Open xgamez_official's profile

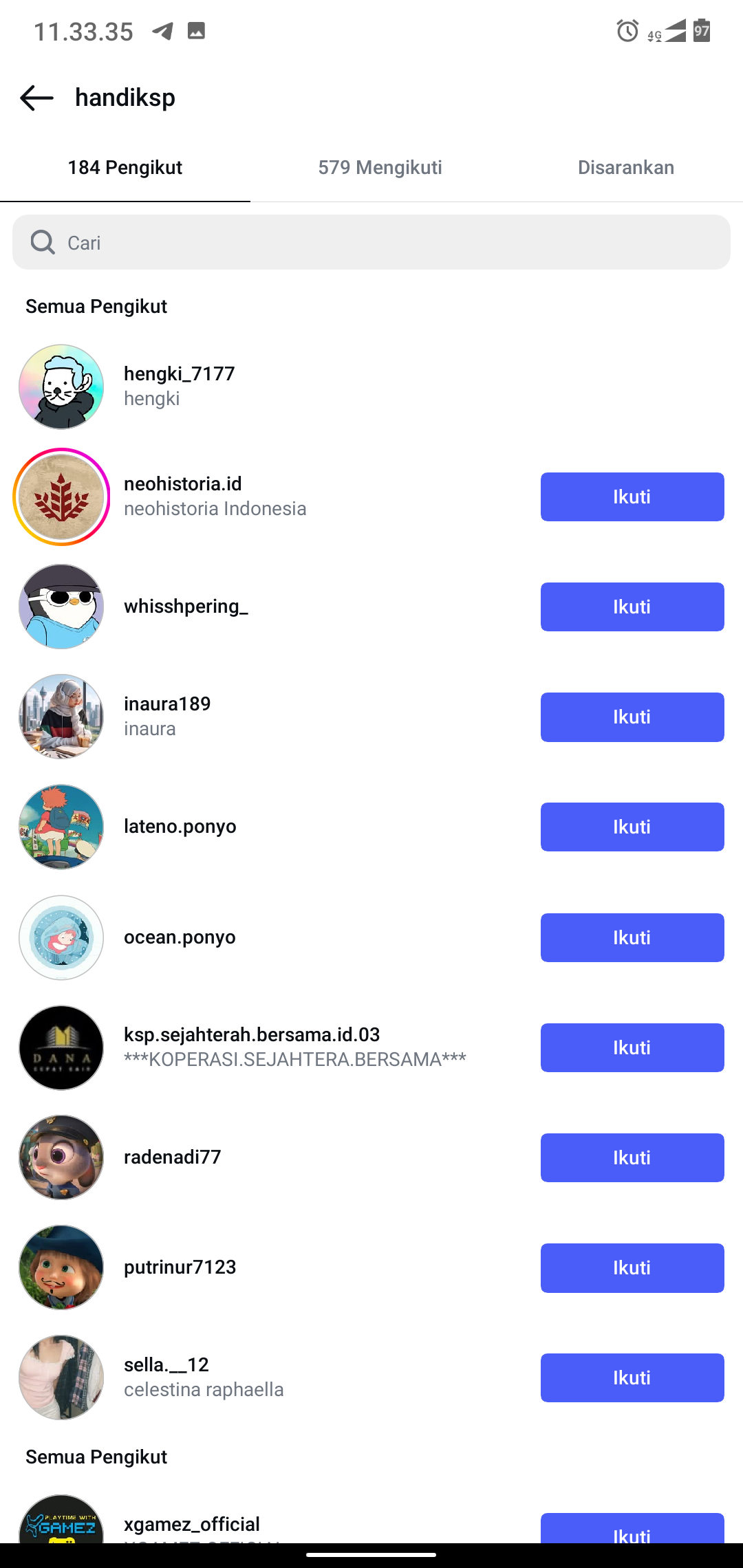(x=191, y=1524)
